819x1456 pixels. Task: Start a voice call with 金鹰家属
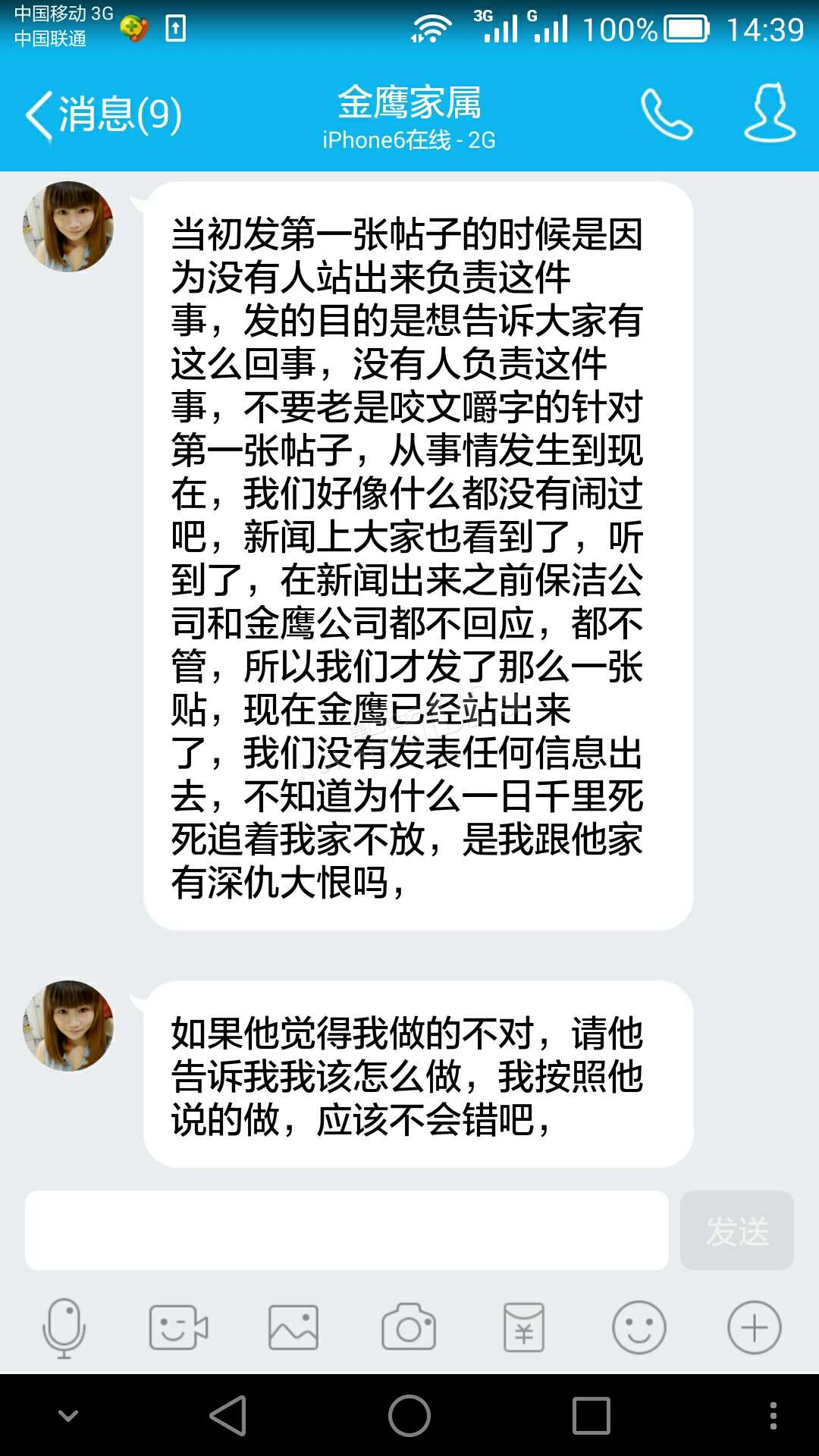point(667,114)
